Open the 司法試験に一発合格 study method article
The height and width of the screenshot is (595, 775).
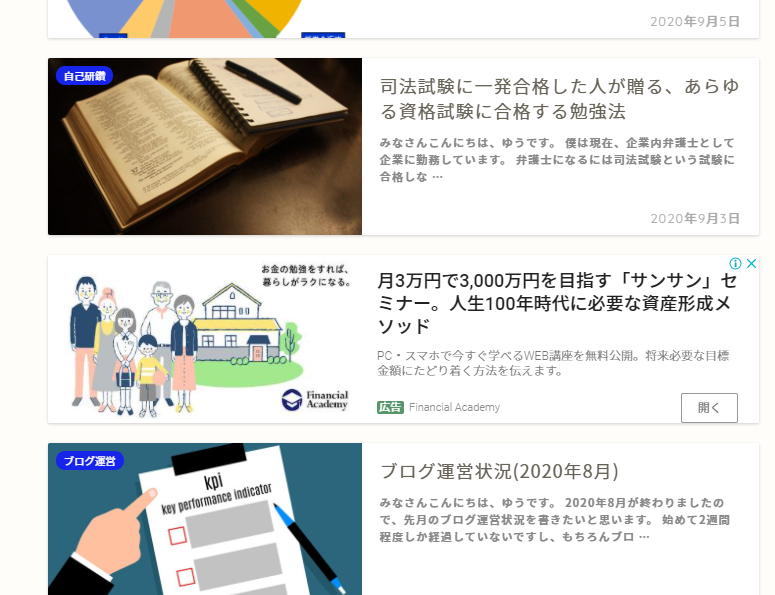[x=559, y=98]
